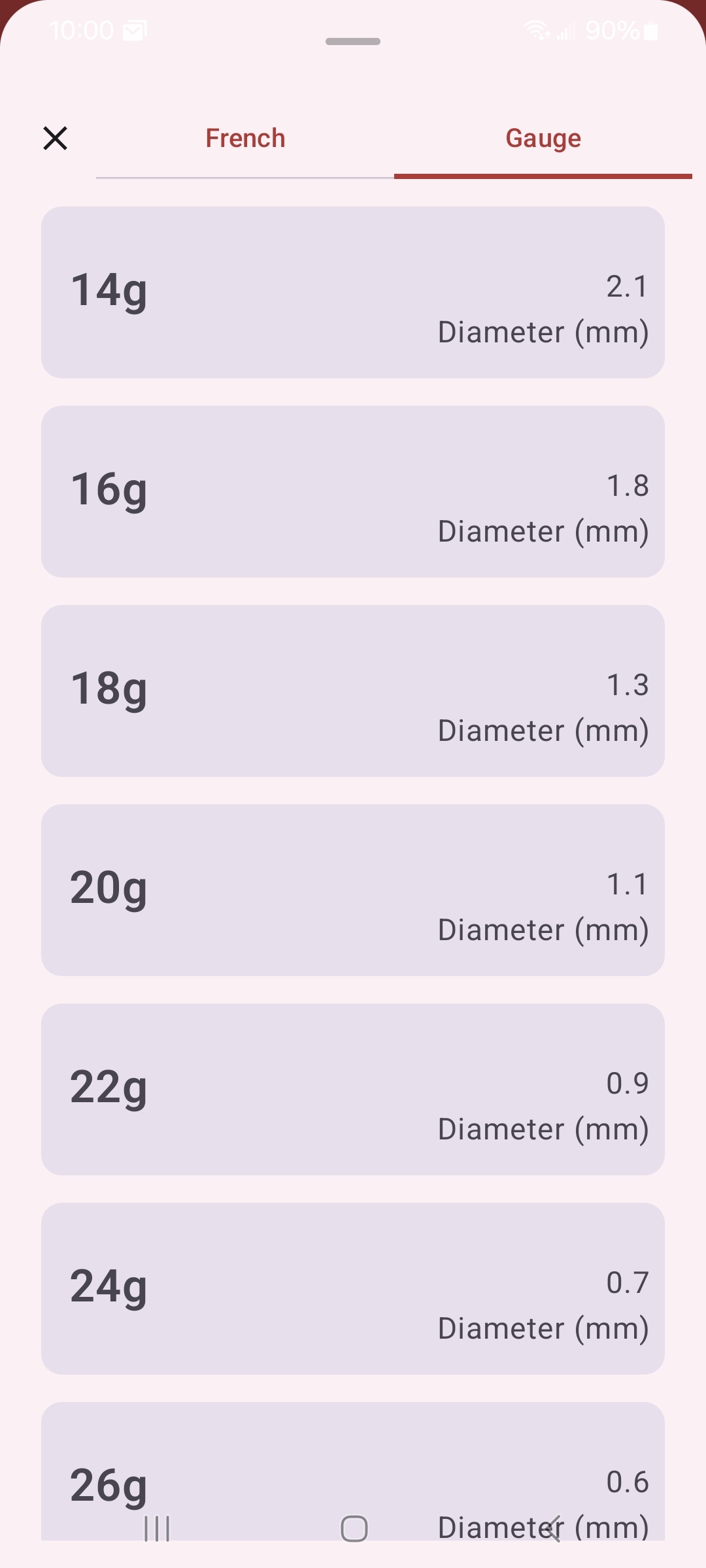
Task: Tap the cellular signal icon
Action: [x=566, y=29]
